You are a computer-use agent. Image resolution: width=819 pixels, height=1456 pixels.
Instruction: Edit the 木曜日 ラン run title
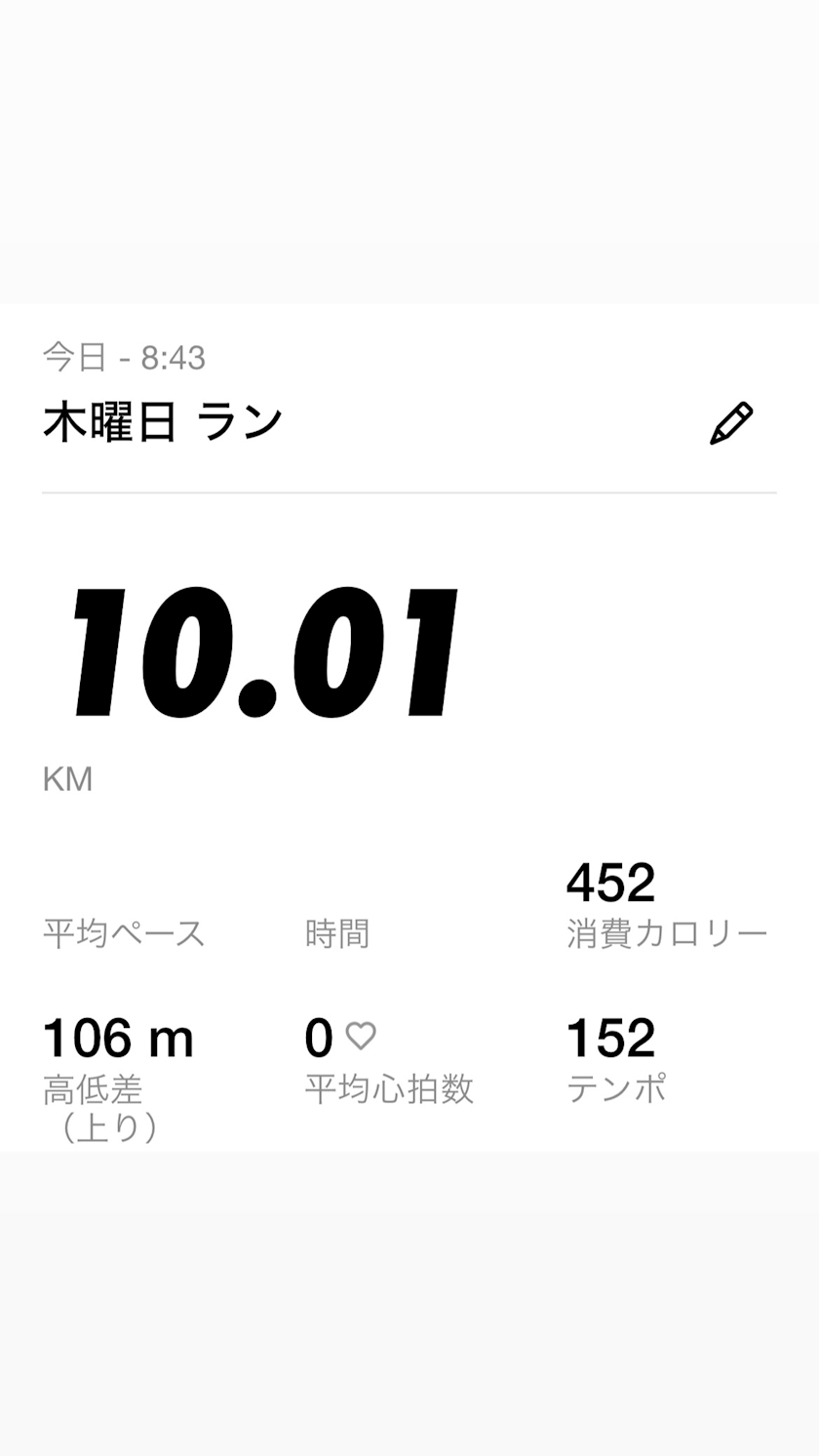point(730,423)
